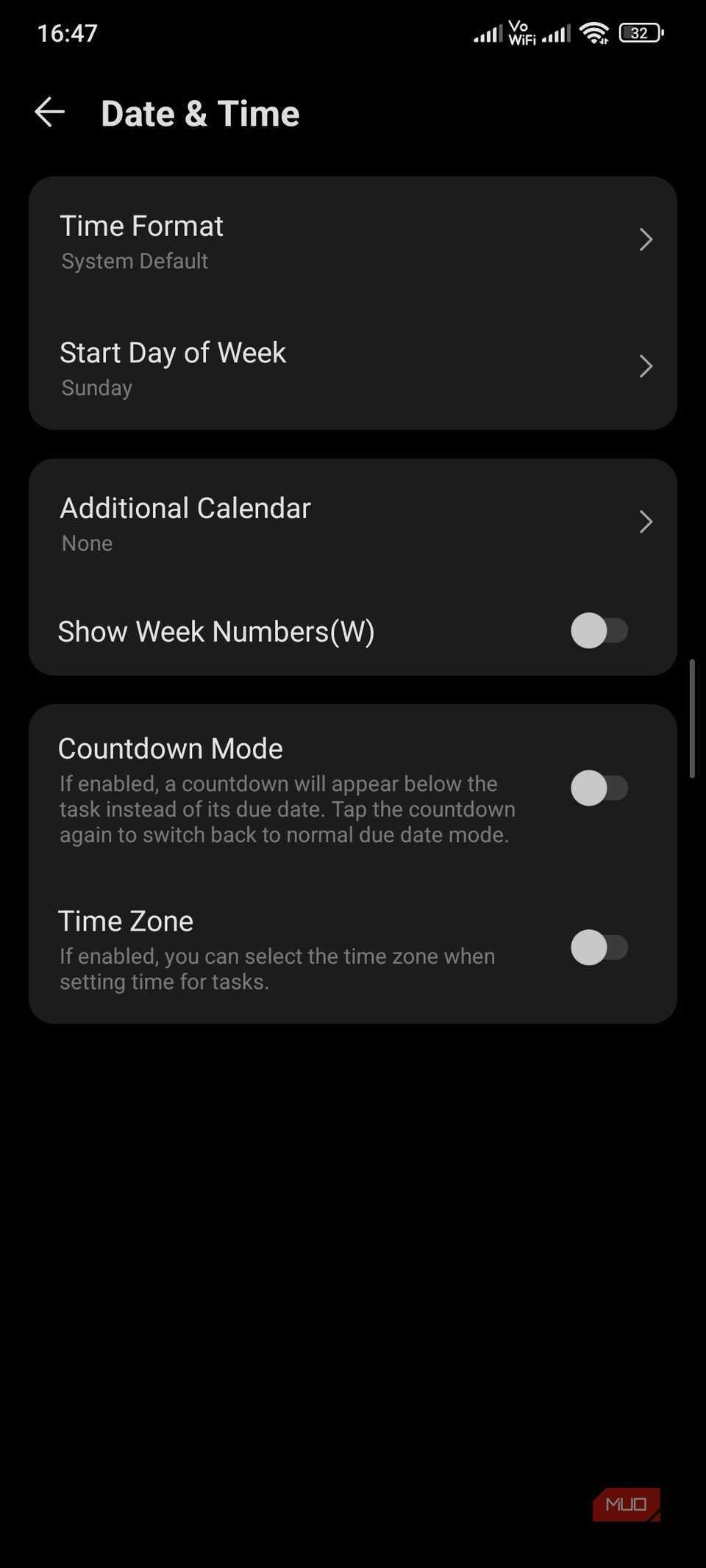Tap the System Default value text
Screen dimensions: 706x1568
pyautogui.click(x=134, y=260)
